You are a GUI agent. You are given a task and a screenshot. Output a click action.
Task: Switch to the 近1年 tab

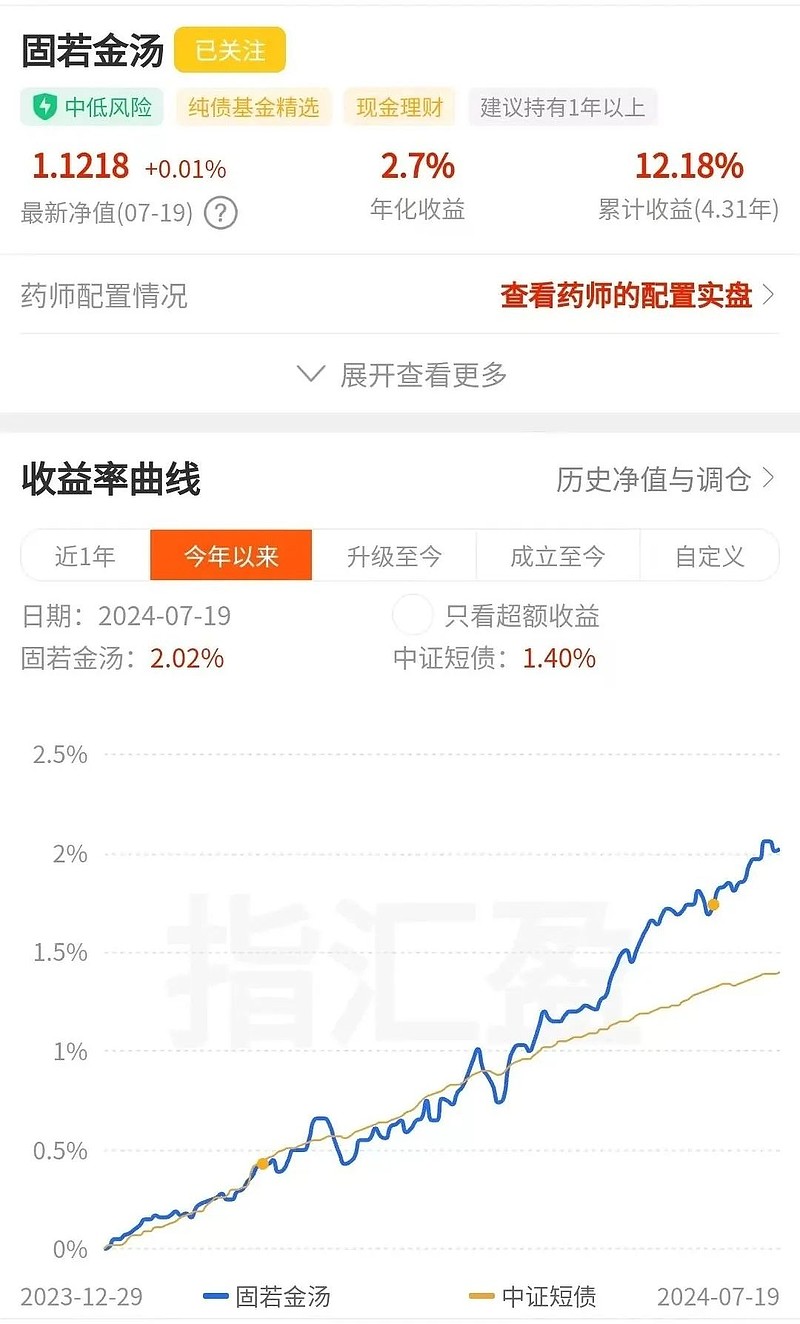(86, 556)
